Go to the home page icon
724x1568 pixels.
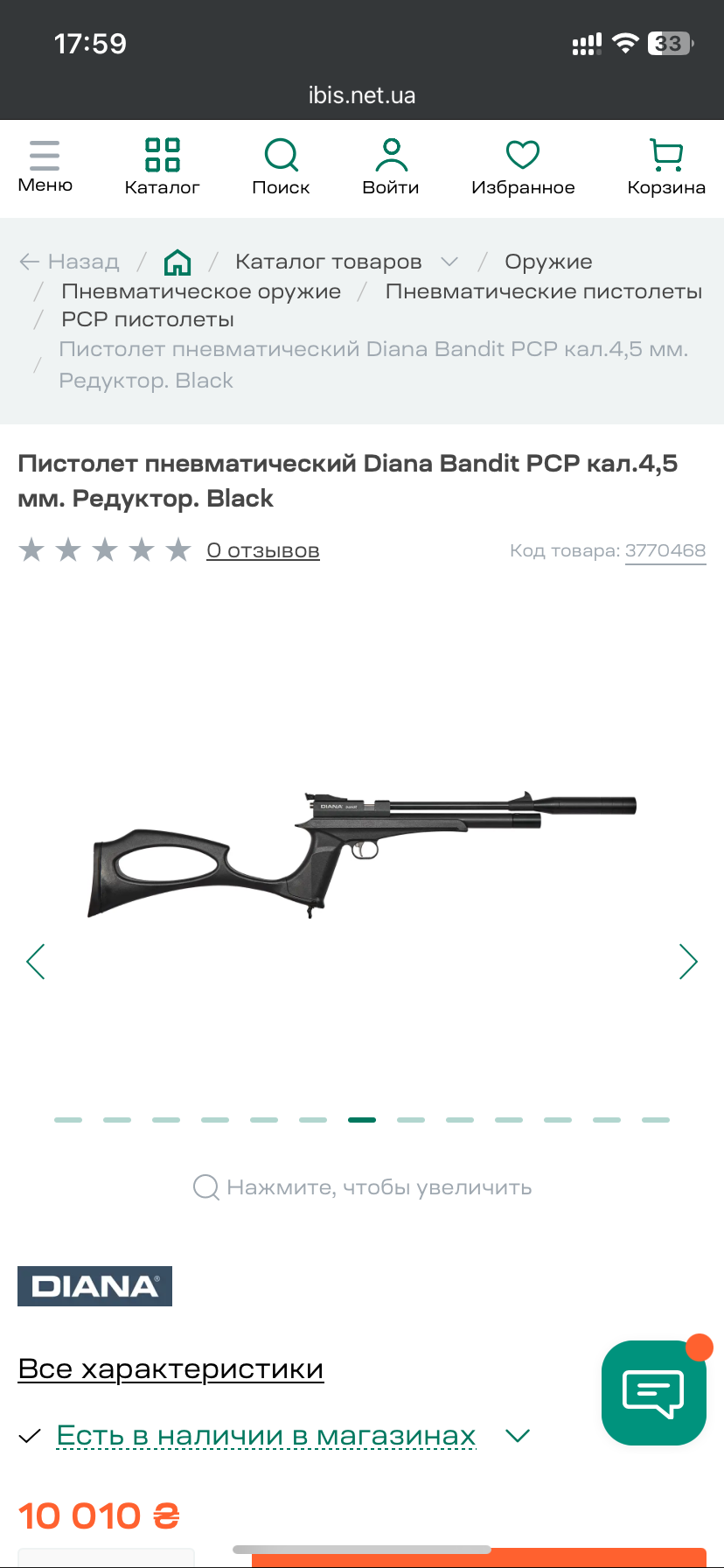[178, 262]
